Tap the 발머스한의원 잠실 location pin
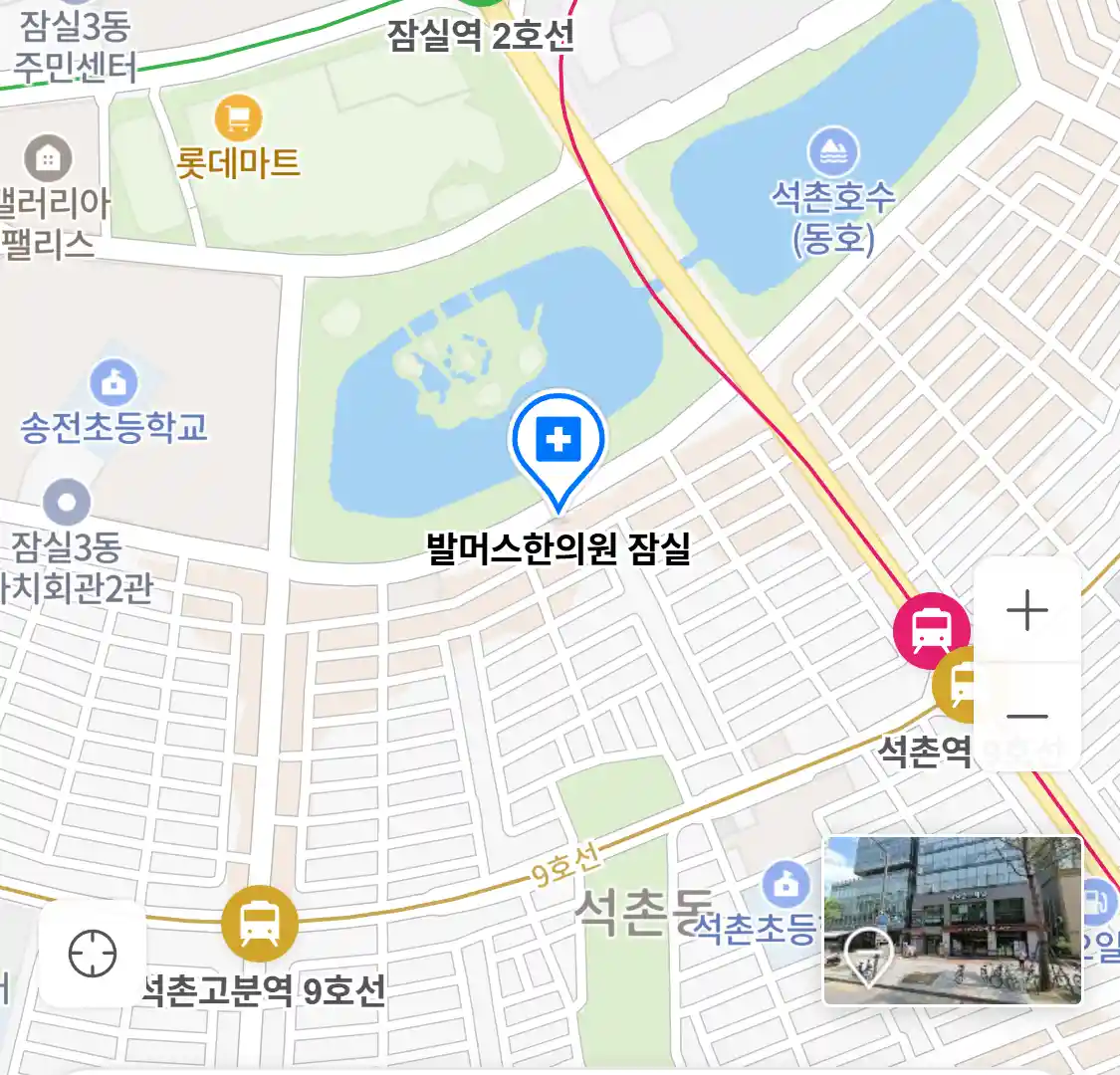 [559, 442]
